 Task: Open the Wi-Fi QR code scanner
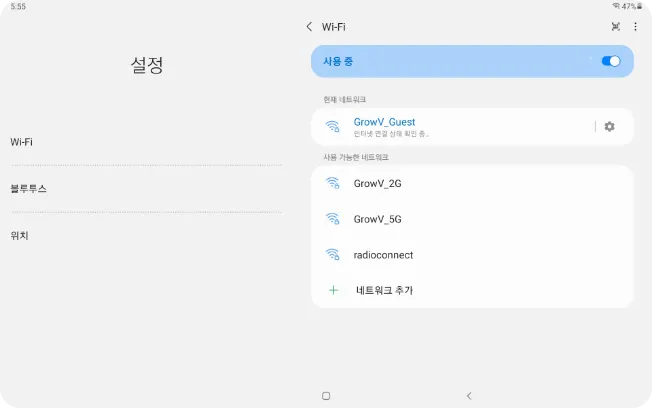click(616, 27)
